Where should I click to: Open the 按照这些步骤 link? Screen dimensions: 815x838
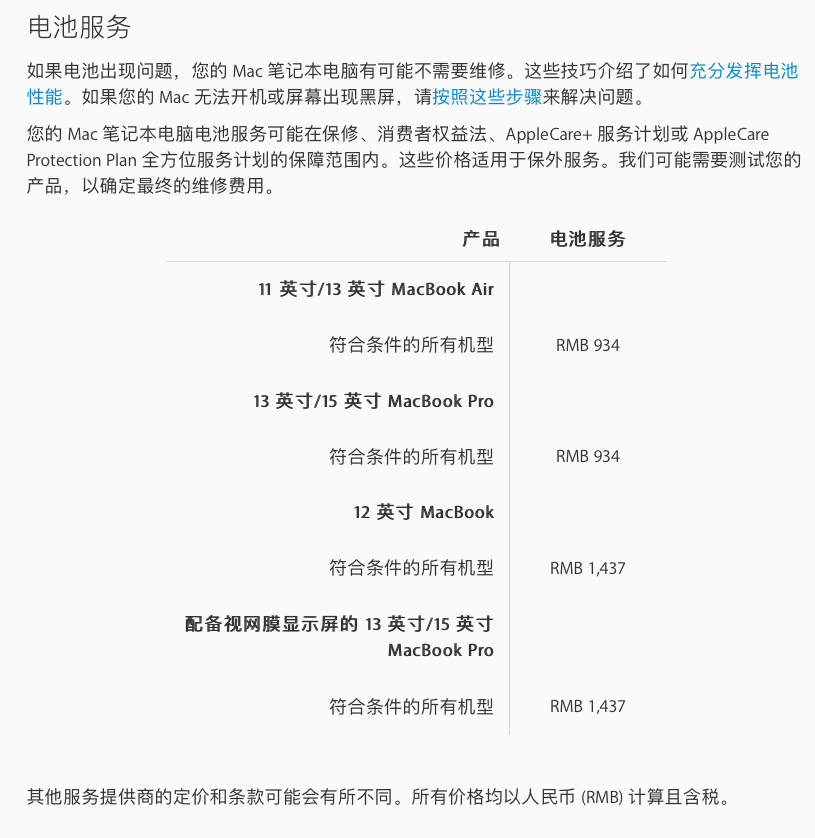(x=487, y=97)
